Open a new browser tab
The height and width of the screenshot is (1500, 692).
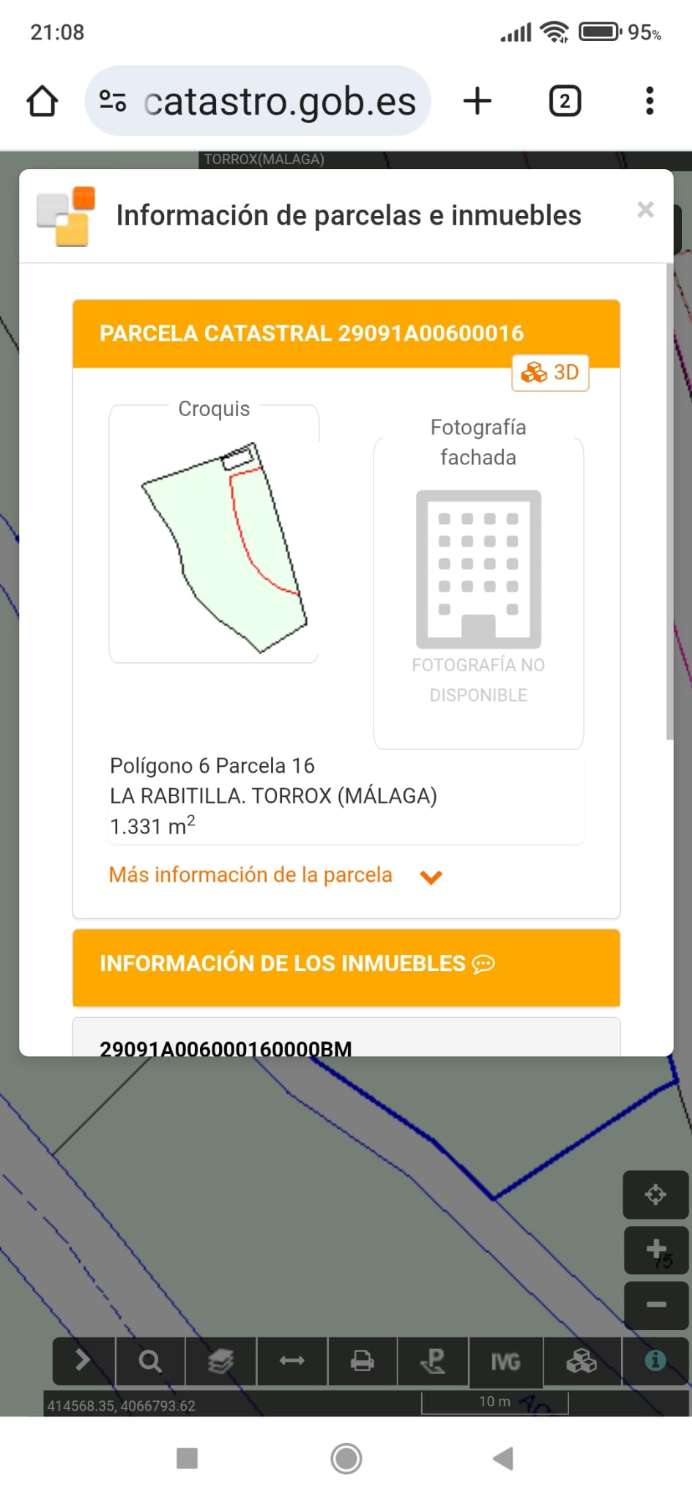tap(478, 101)
